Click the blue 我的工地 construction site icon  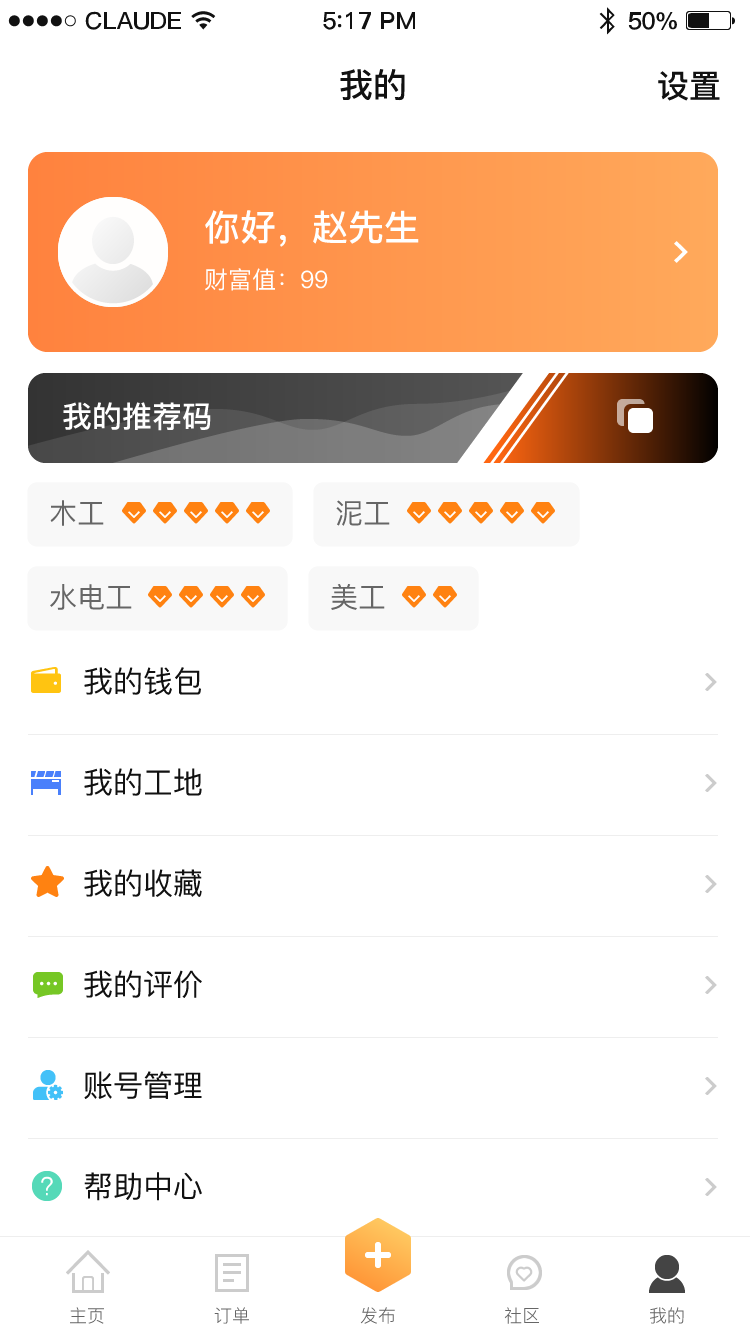(47, 783)
